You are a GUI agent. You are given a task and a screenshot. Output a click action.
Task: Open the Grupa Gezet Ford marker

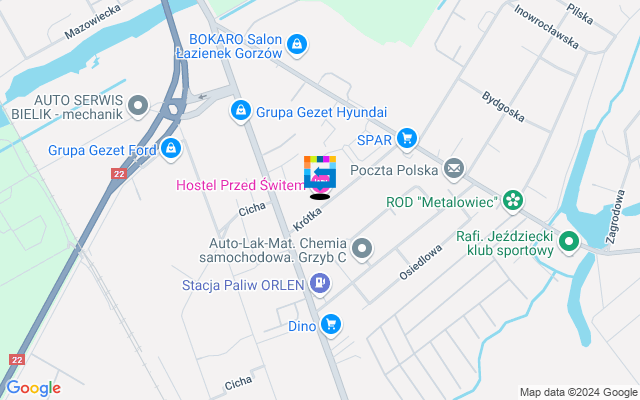172,150
